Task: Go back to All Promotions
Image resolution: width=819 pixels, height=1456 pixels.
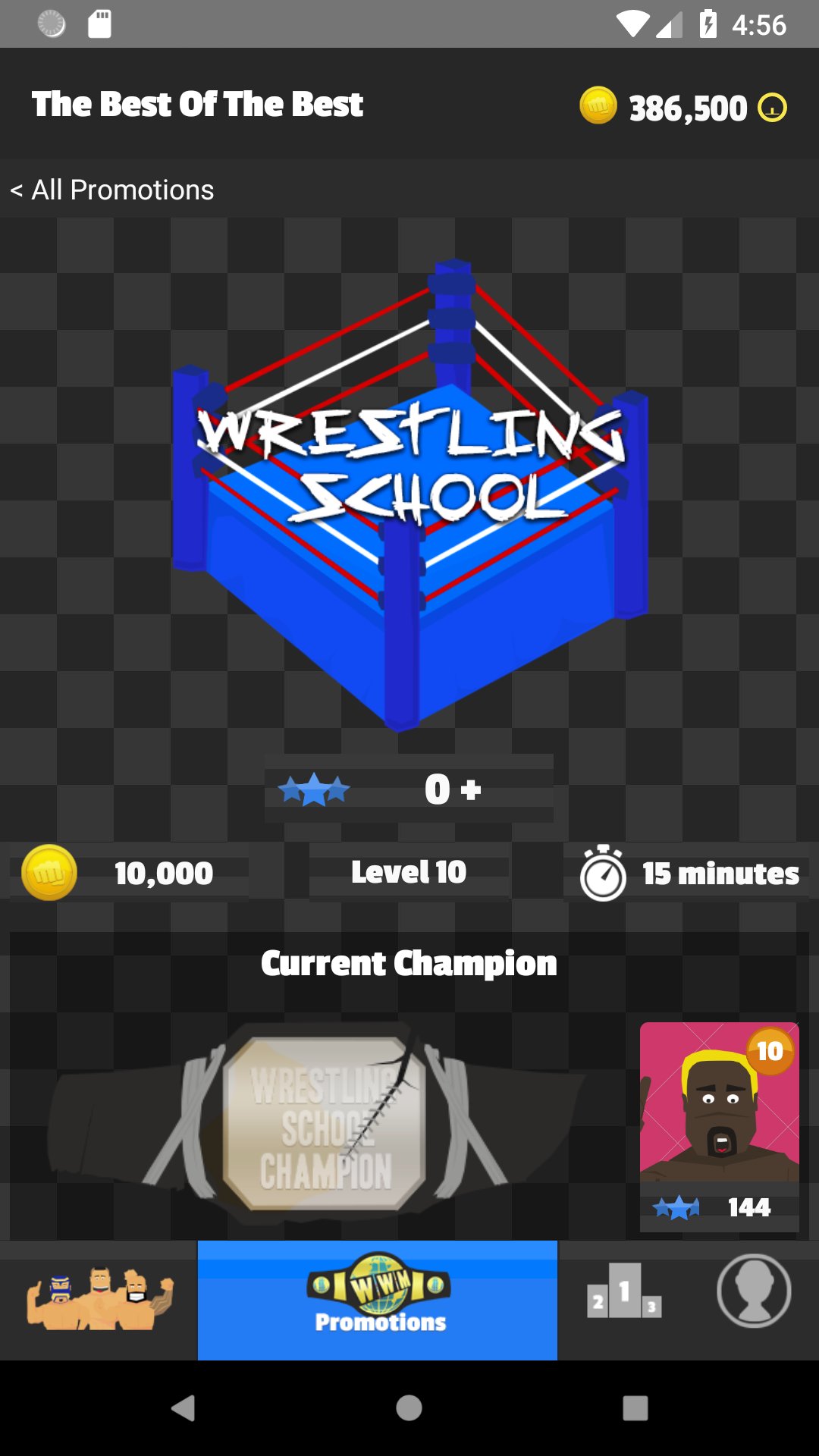Action: [112, 190]
